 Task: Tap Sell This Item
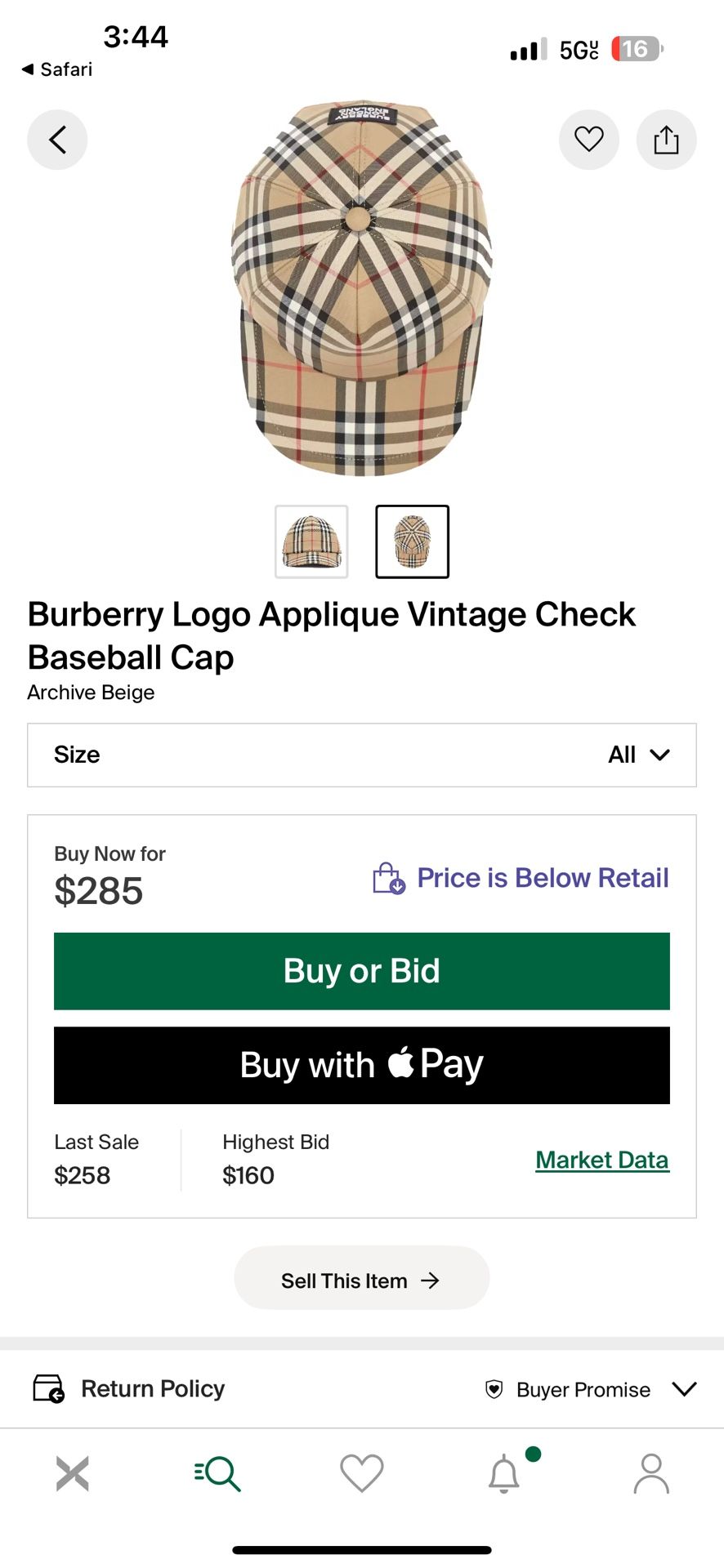362,1279
